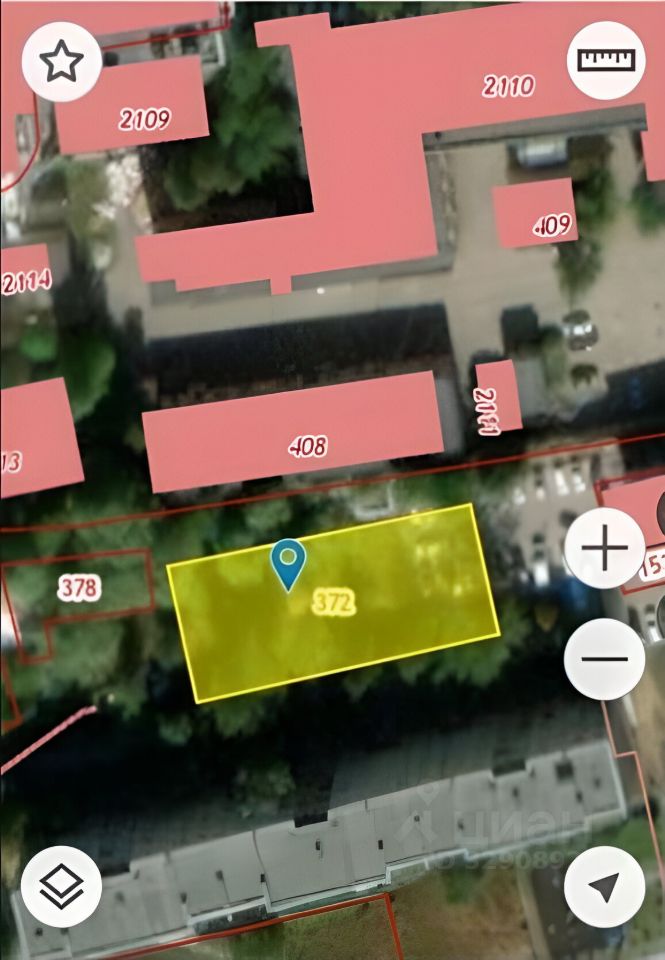Open the map layers selector
Screen dimensions: 665x960
[x=60, y=886]
